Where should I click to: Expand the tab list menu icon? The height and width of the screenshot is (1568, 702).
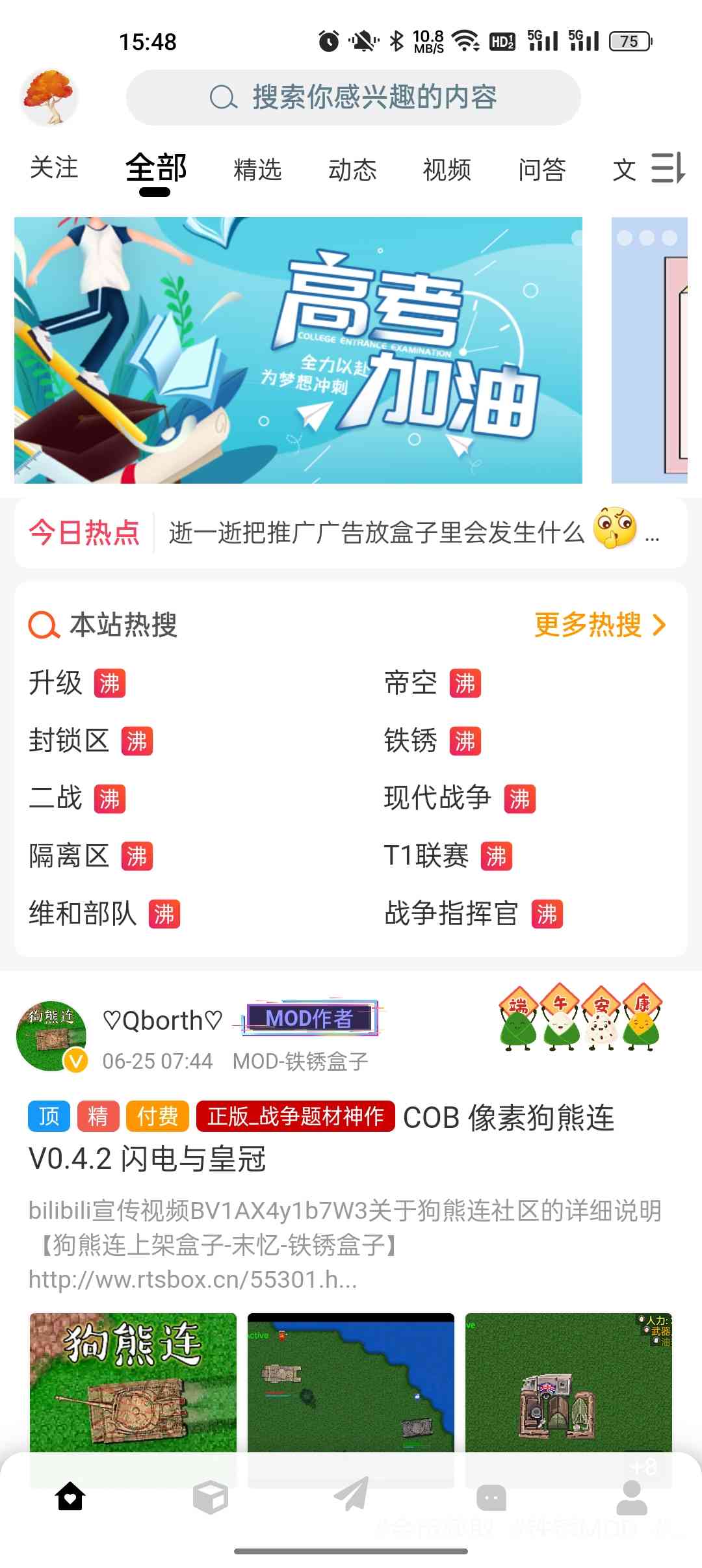click(x=668, y=168)
